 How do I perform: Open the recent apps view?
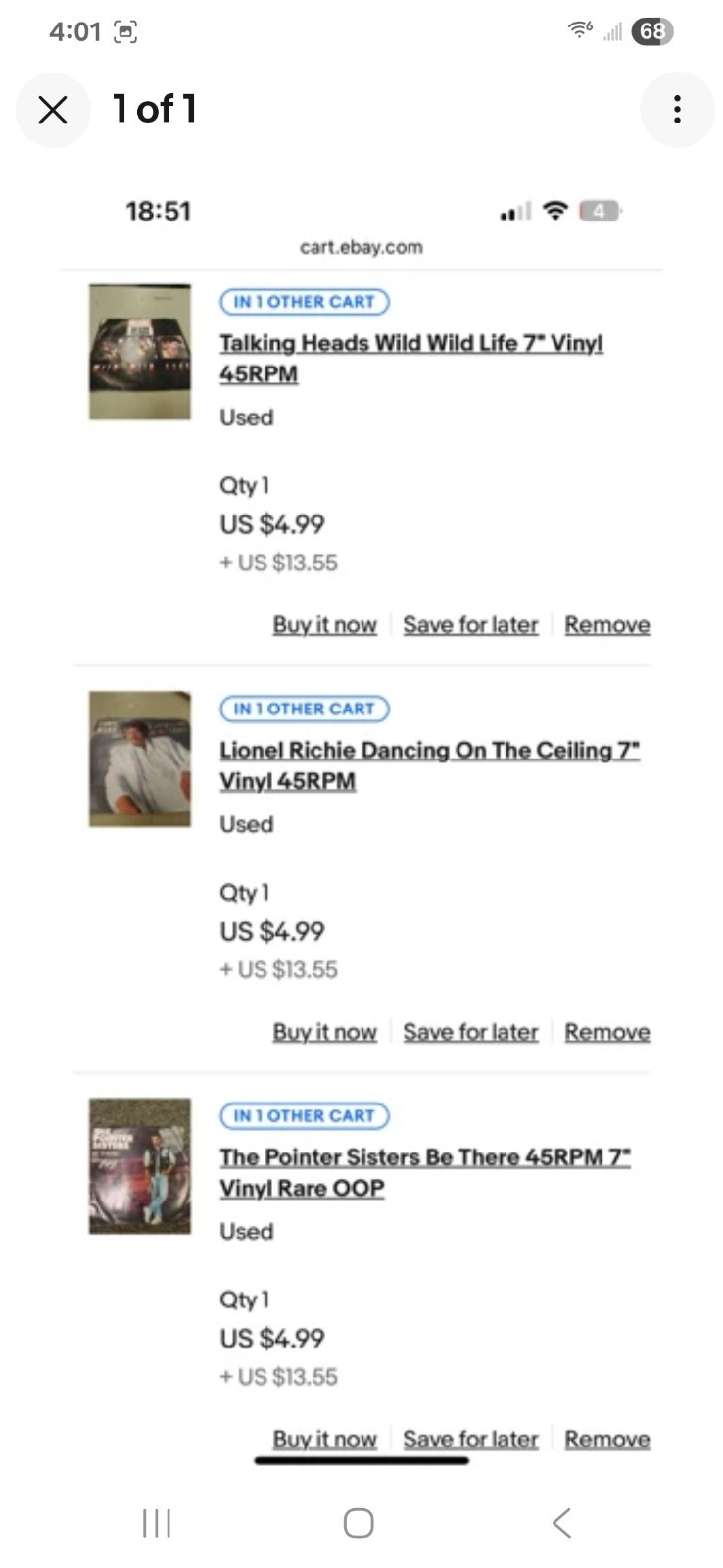click(157, 1522)
